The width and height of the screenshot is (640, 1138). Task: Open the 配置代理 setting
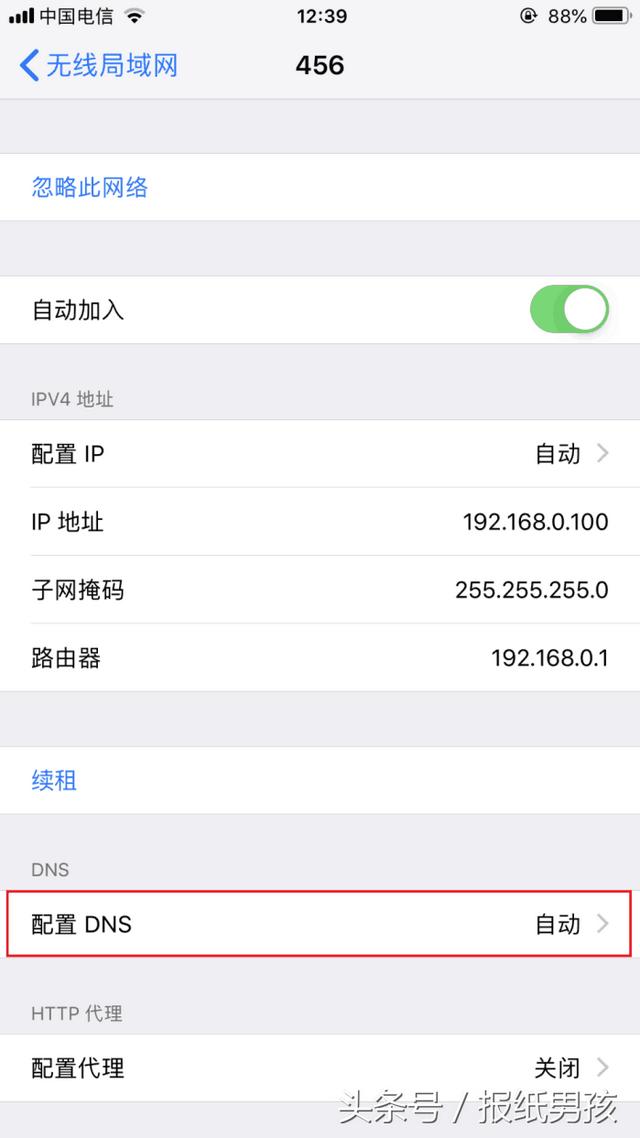pos(320,1068)
